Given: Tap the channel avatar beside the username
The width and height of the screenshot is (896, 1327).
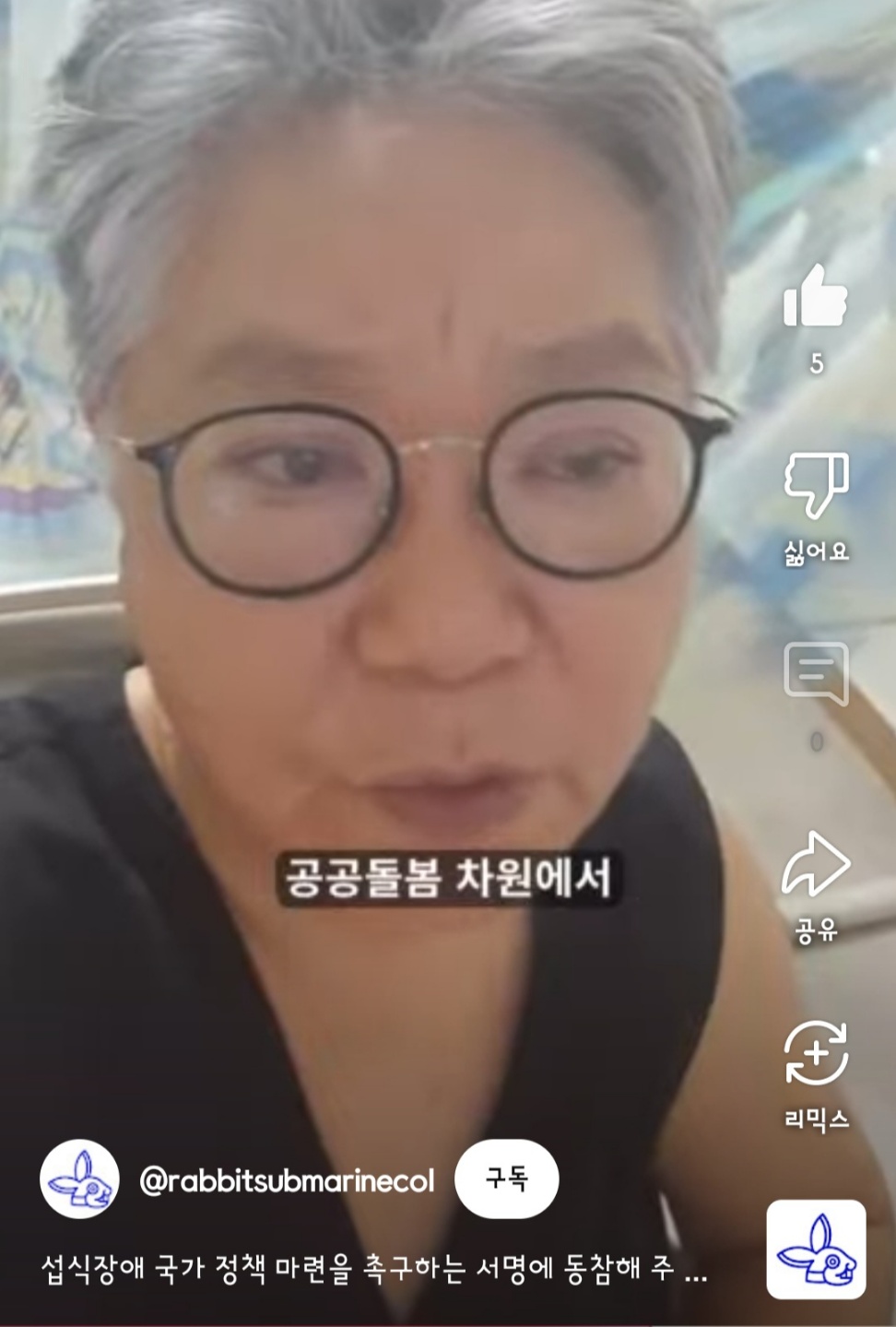Looking at the screenshot, I should pos(79,1179).
